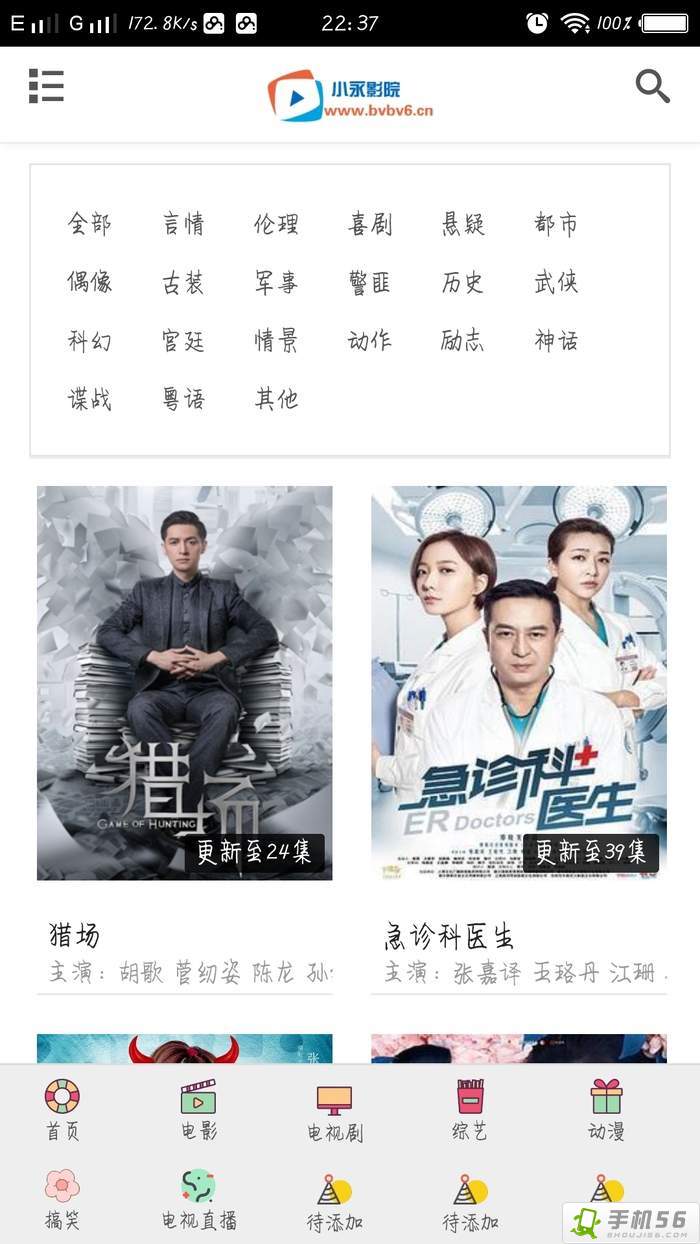Screen dimensions: 700x1244
Task: Open the 急诊科医生 drama card
Action: click(519, 683)
